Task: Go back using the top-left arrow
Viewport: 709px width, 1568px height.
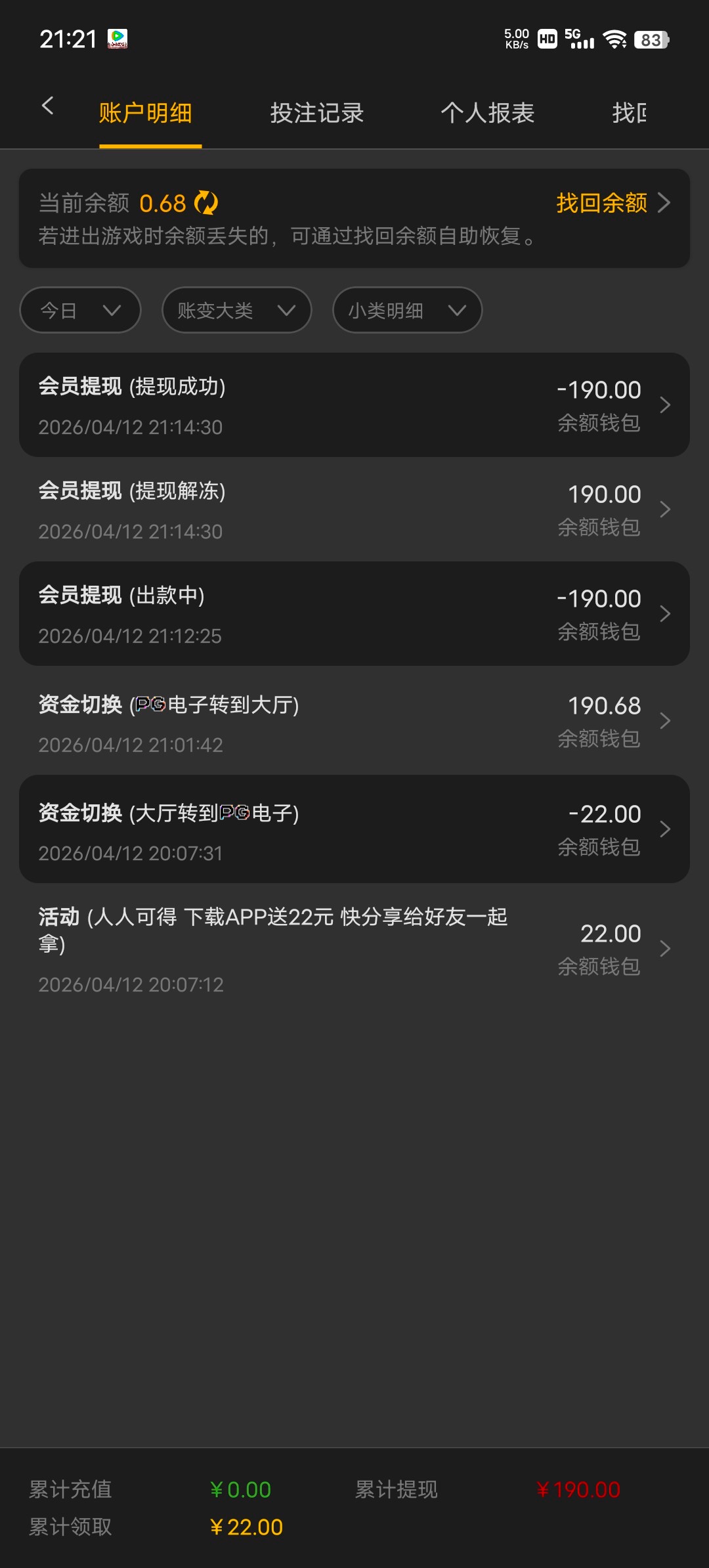Action: pos(47,106)
